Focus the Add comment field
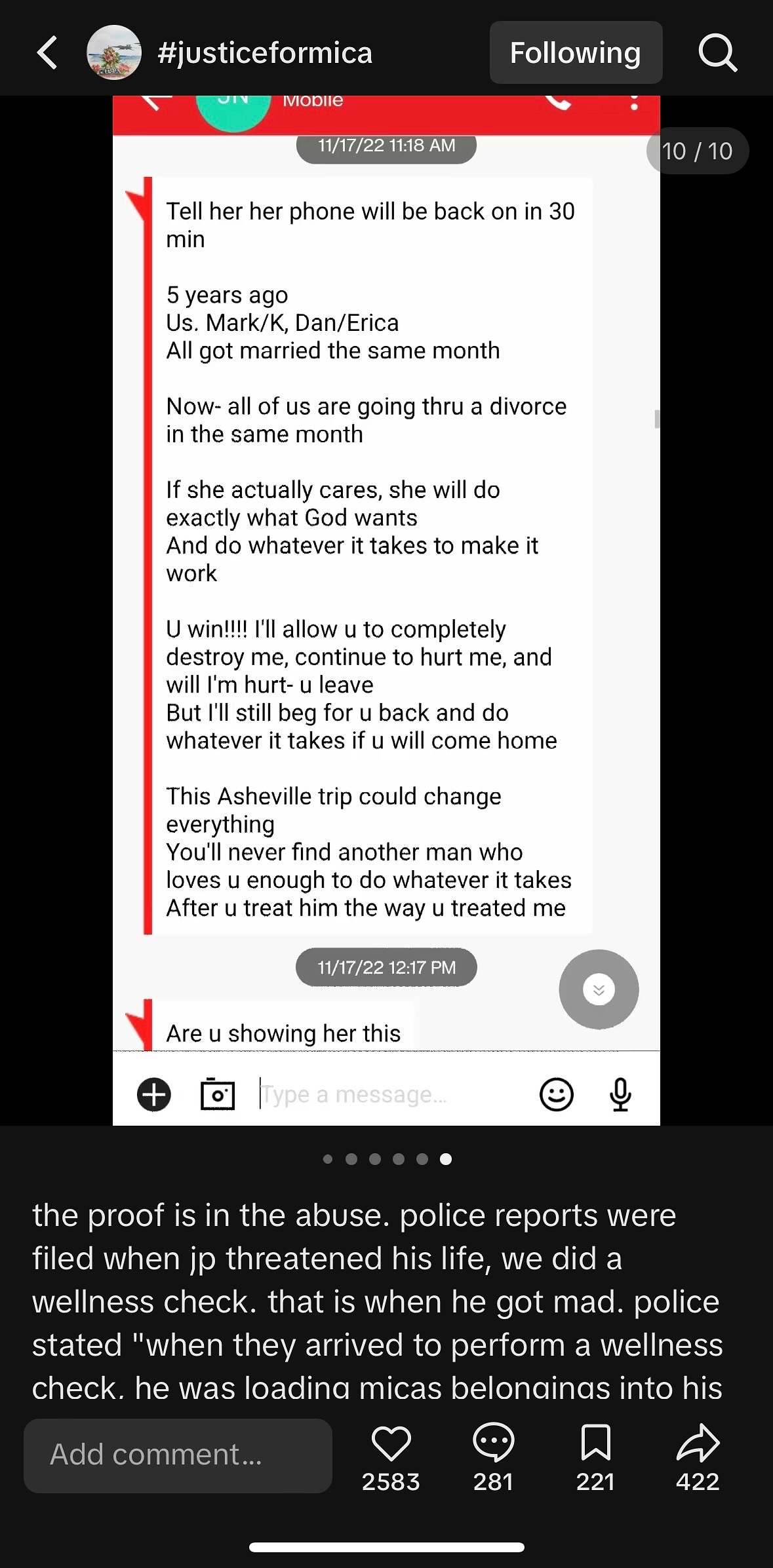773x1568 pixels. (178, 1455)
